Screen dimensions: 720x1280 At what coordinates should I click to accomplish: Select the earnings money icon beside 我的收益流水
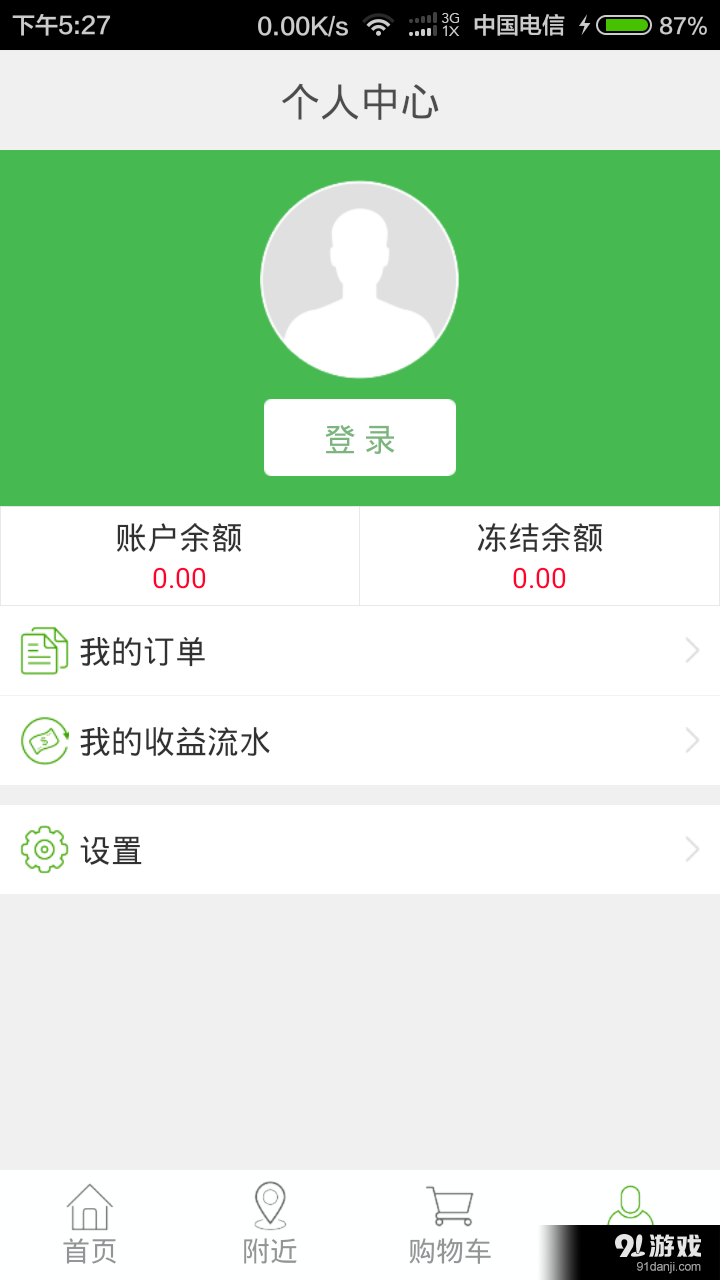[x=42, y=740]
